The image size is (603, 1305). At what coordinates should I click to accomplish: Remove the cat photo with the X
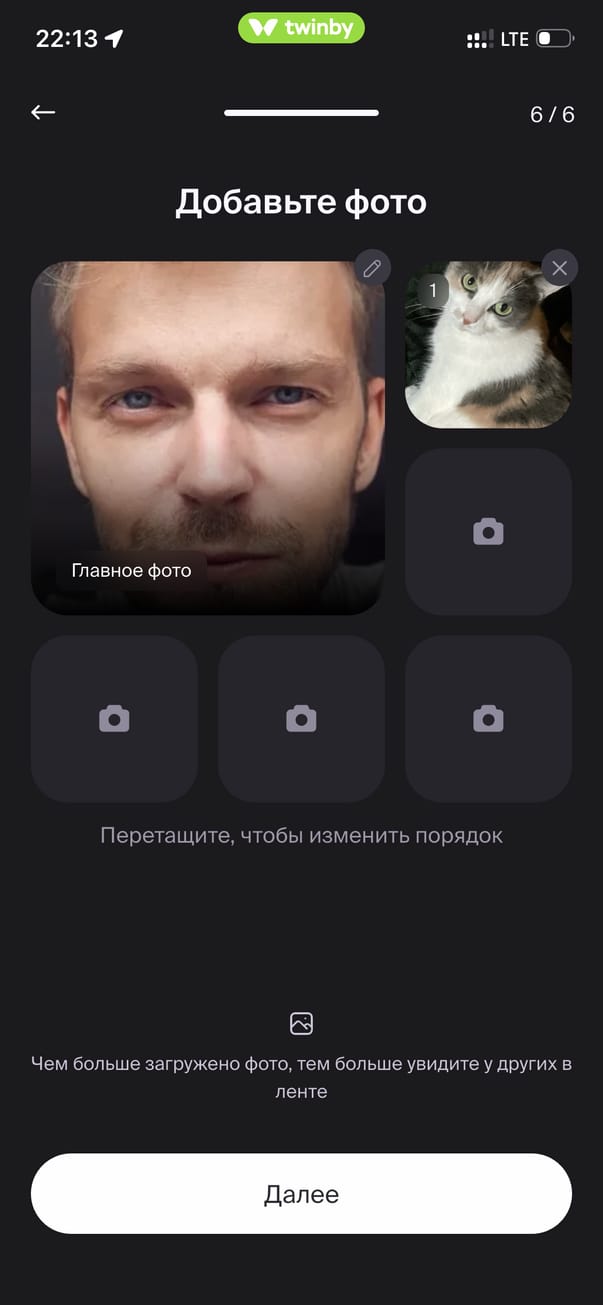[x=559, y=268]
